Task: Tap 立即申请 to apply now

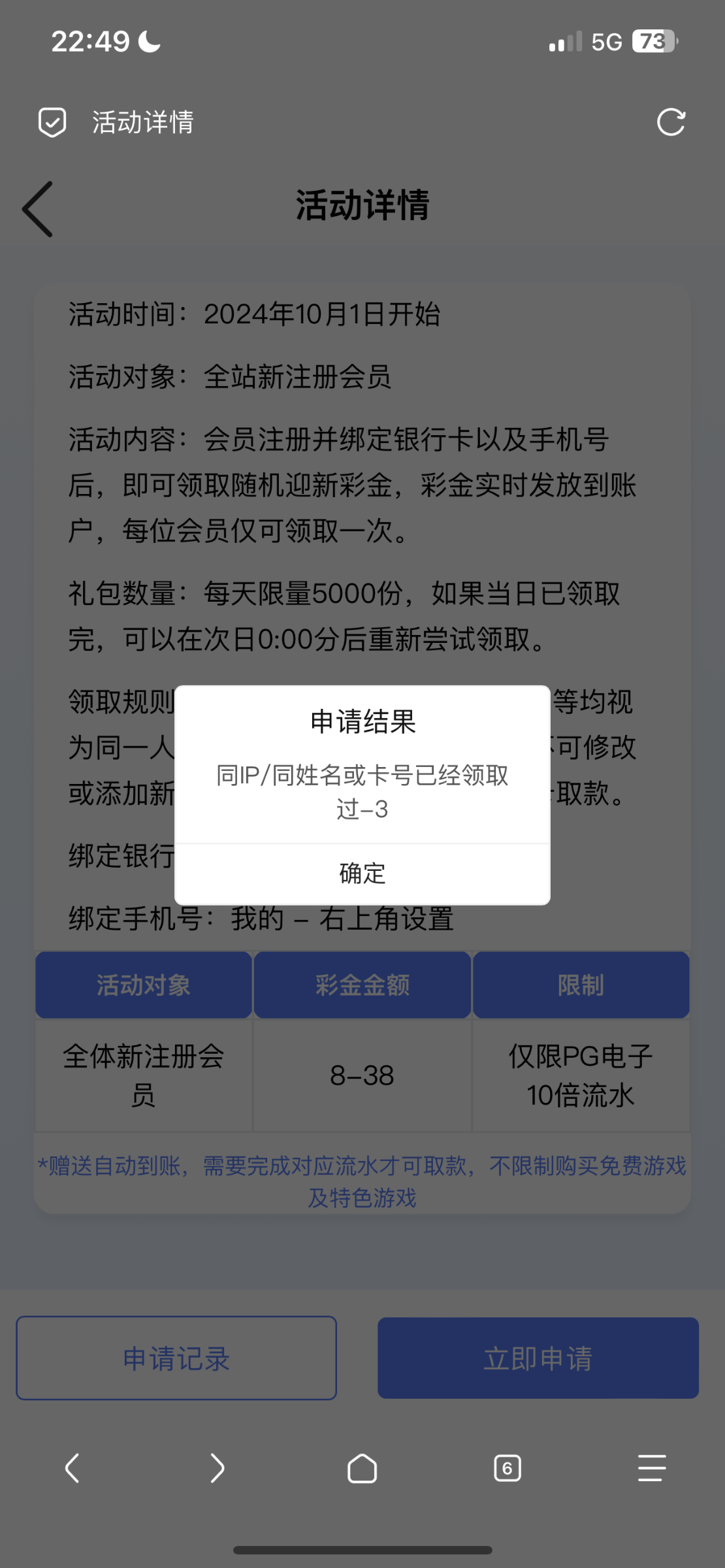Action: [538, 1358]
